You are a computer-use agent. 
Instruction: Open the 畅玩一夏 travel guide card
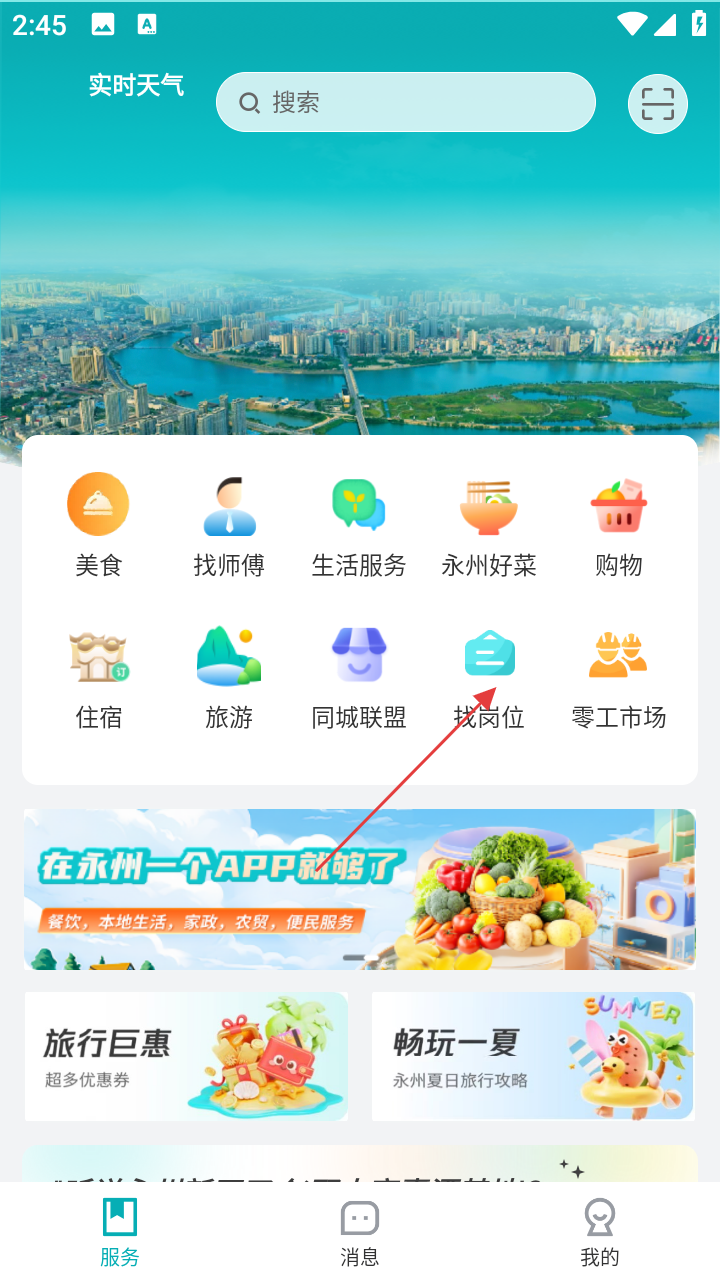tap(532, 1056)
